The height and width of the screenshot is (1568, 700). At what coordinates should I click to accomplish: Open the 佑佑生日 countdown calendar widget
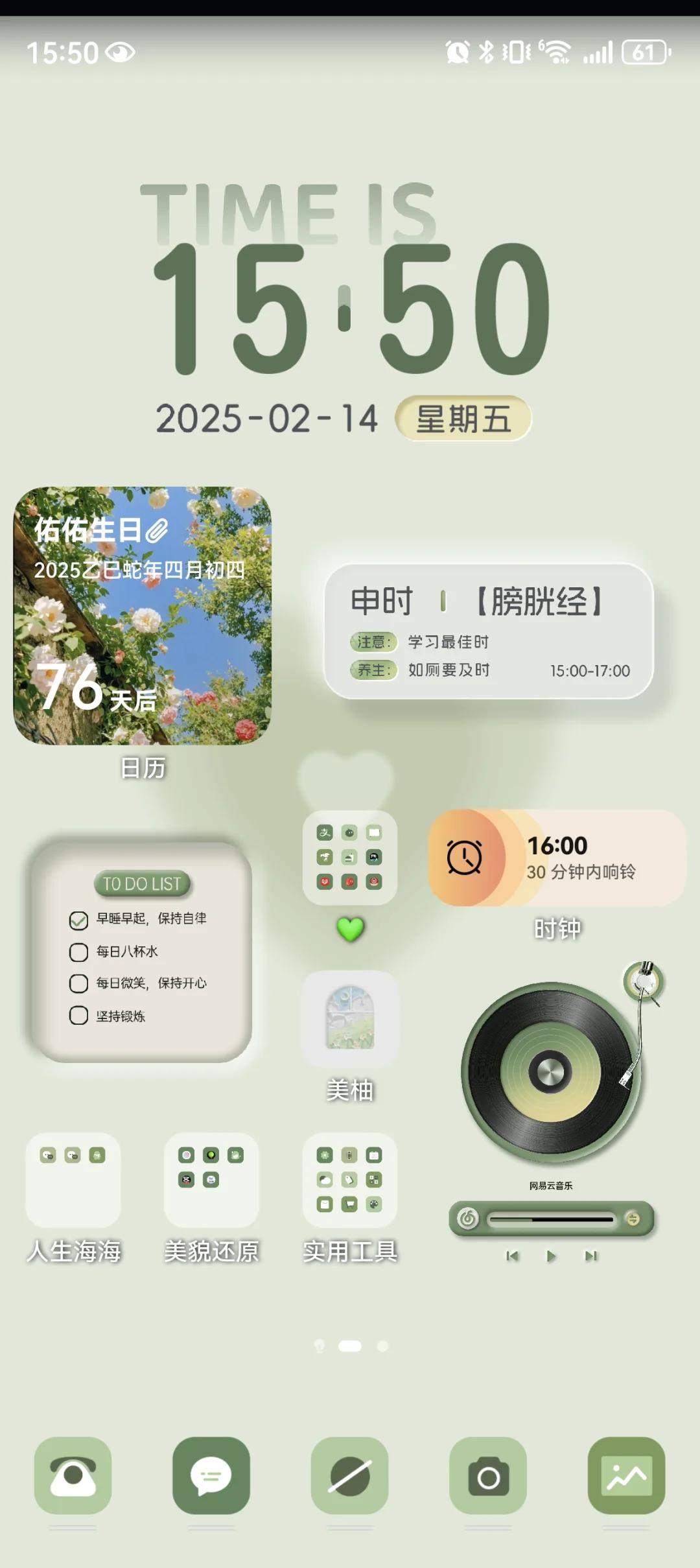tap(143, 616)
